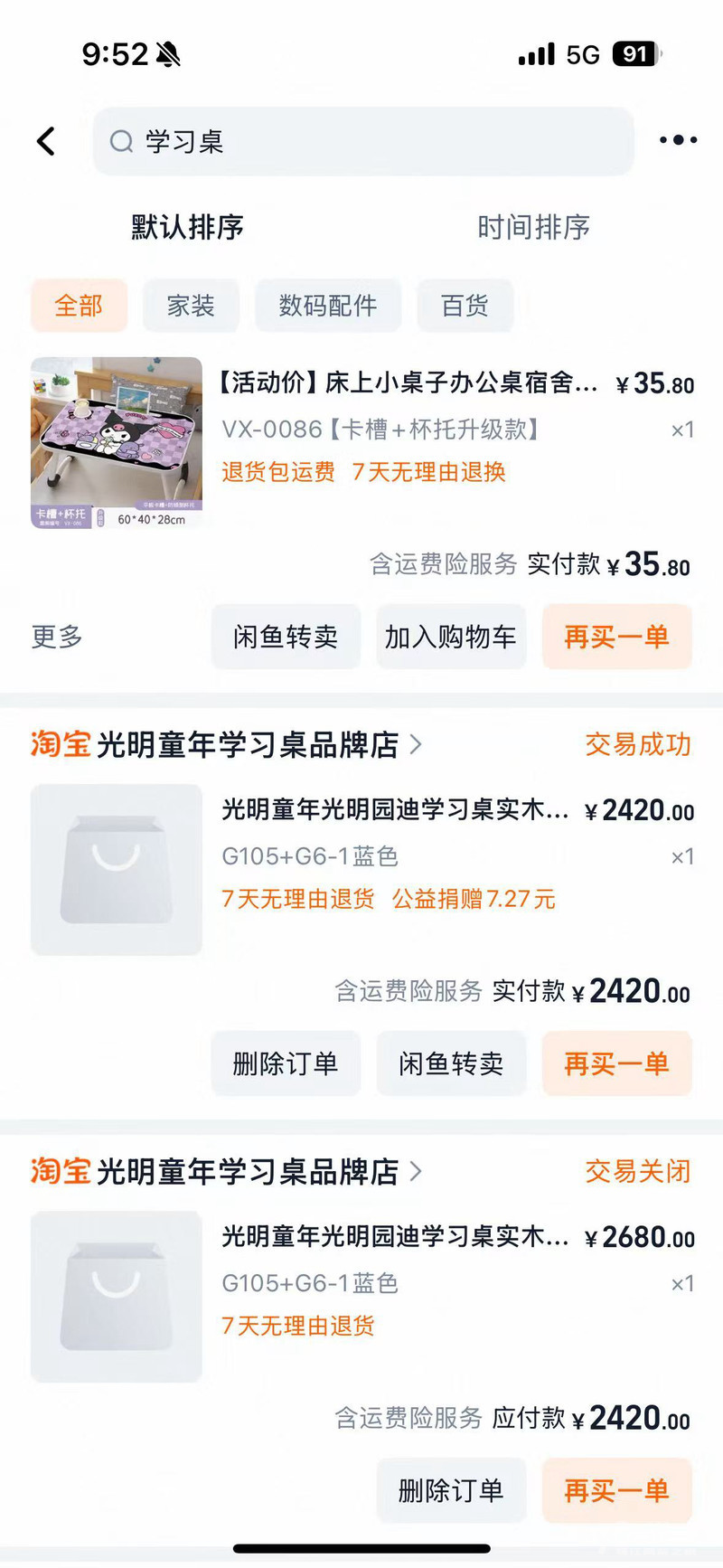
Task: Resell the ¥35.80 bed desk via 闲鱼转卖
Action: pos(286,637)
